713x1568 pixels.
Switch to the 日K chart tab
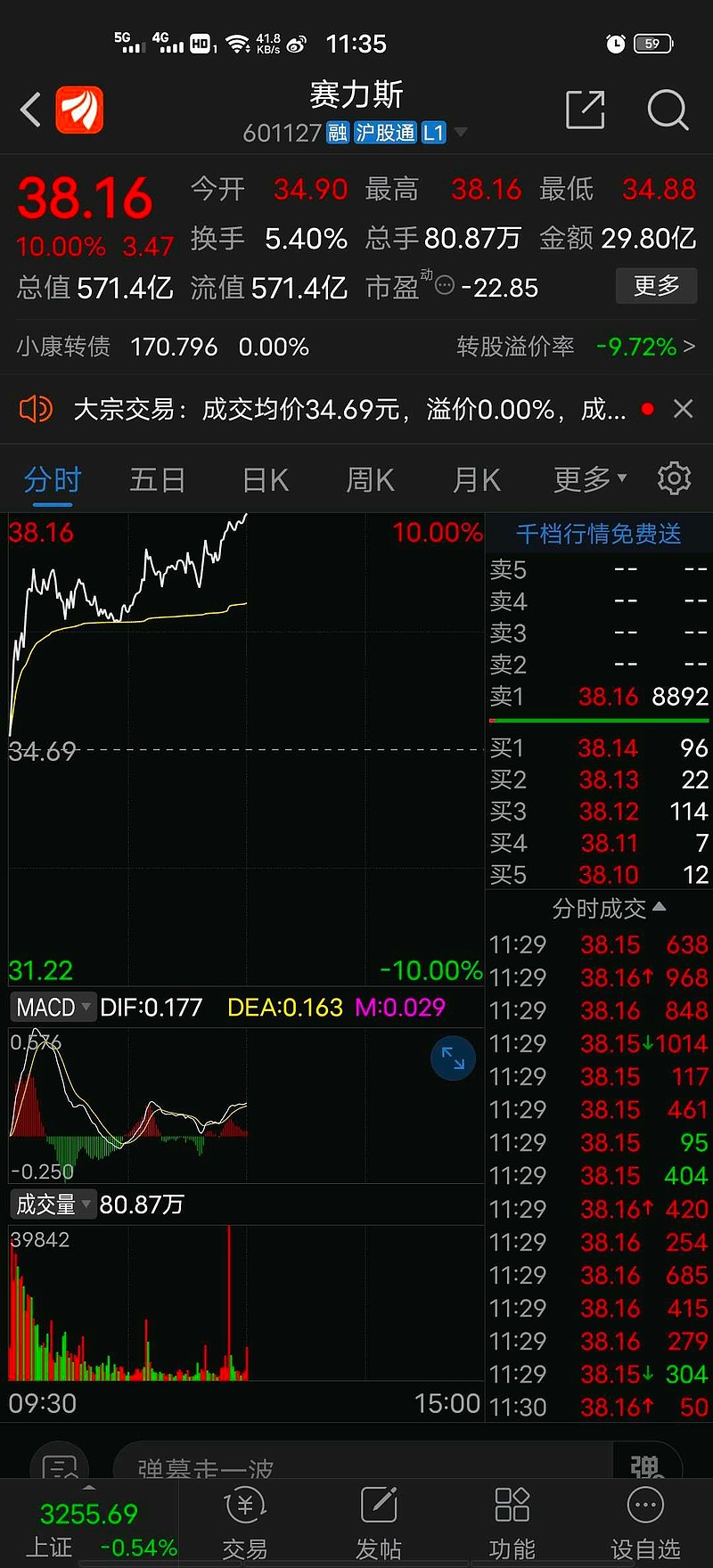pyautogui.click(x=265, y=480)
